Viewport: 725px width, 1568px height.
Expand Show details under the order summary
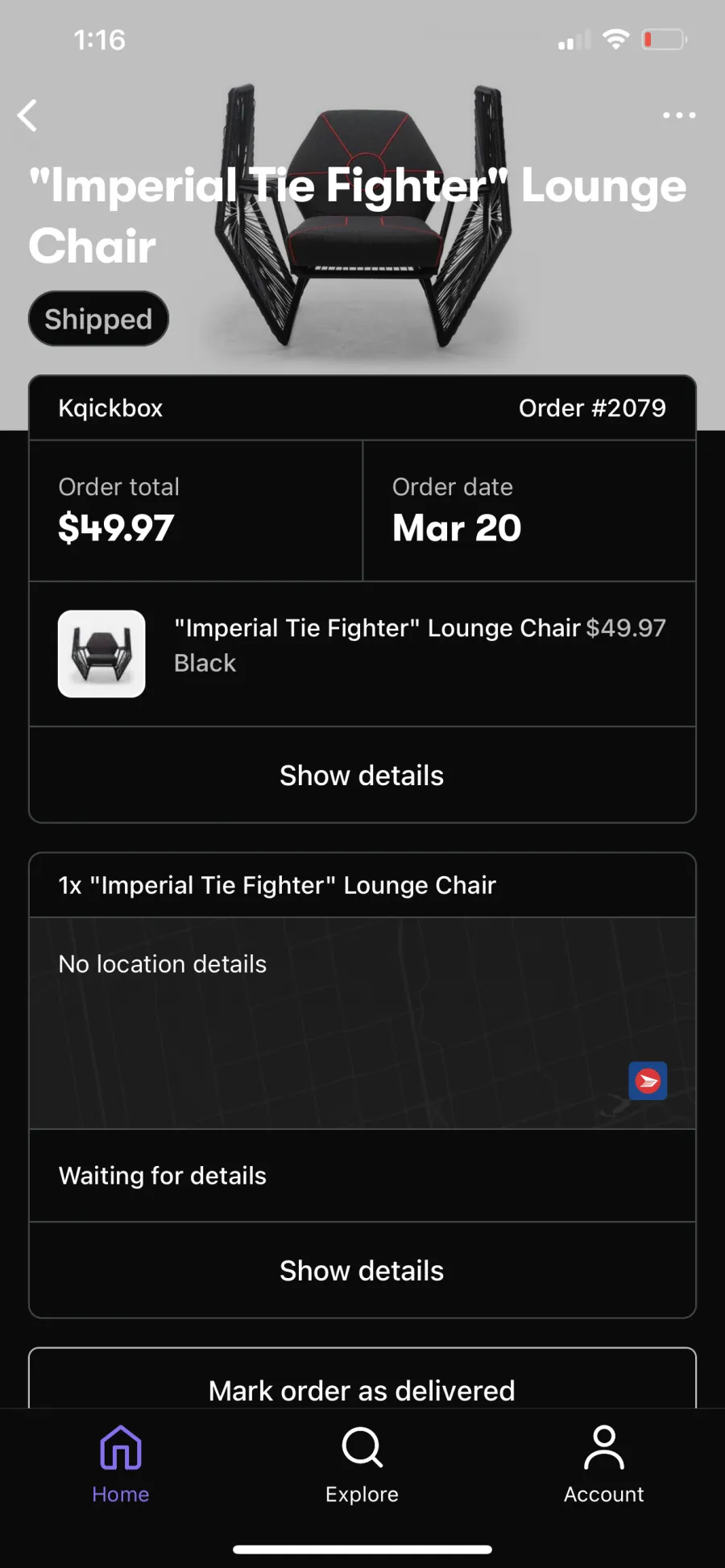pyautogui.click(x=362, y=776)
